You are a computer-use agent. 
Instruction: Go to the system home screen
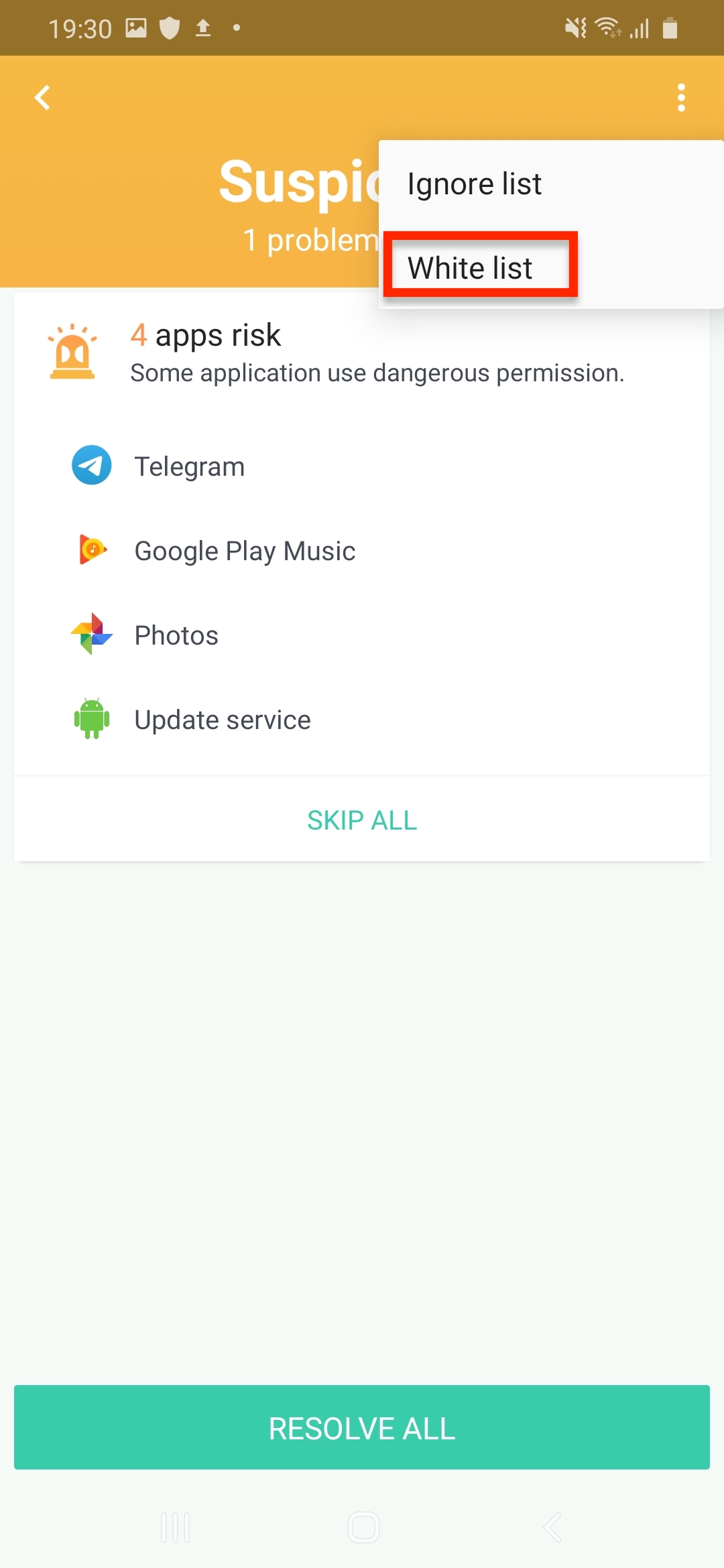click(363, 1528)
